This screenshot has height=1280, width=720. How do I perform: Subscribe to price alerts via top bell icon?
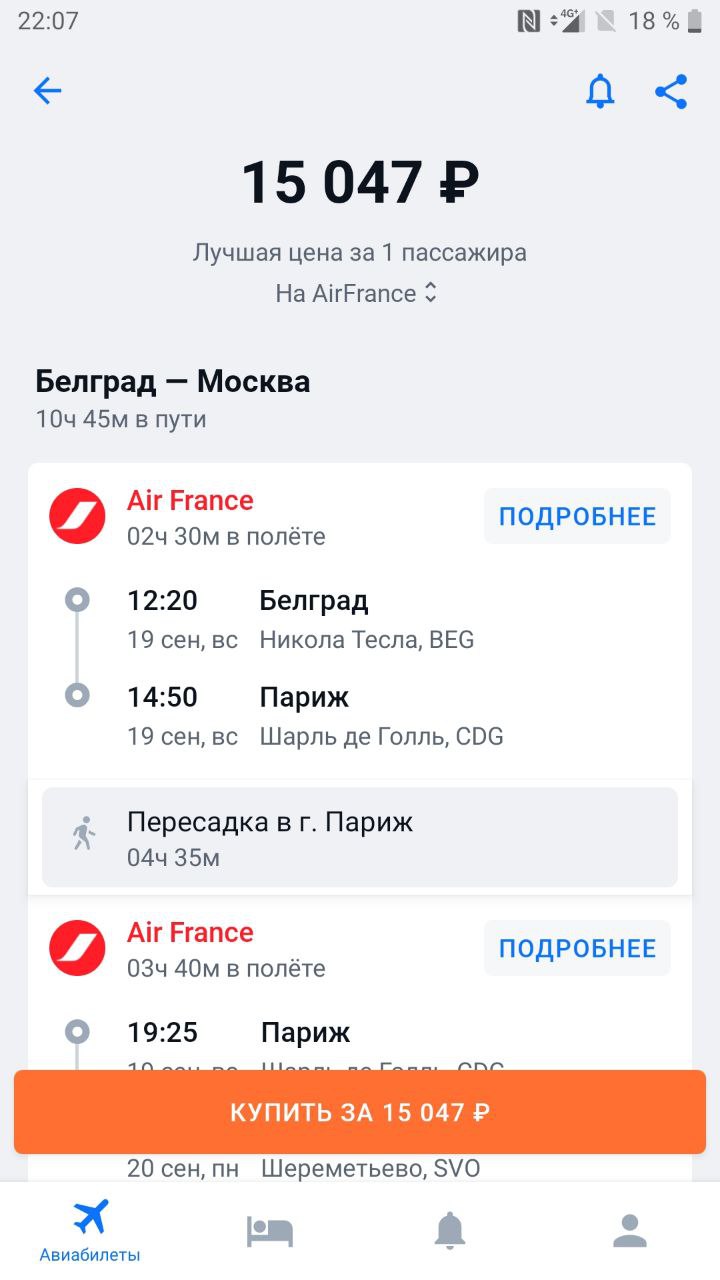[600, 92]
